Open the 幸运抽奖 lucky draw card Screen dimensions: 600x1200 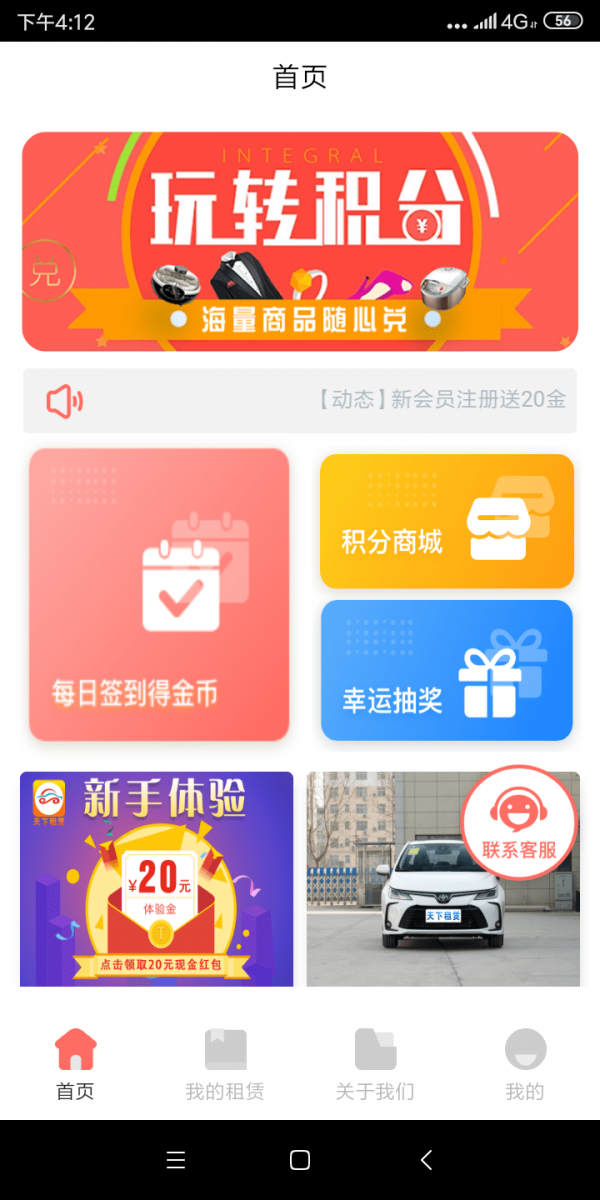pyautogui.click(x=446, y=670)
